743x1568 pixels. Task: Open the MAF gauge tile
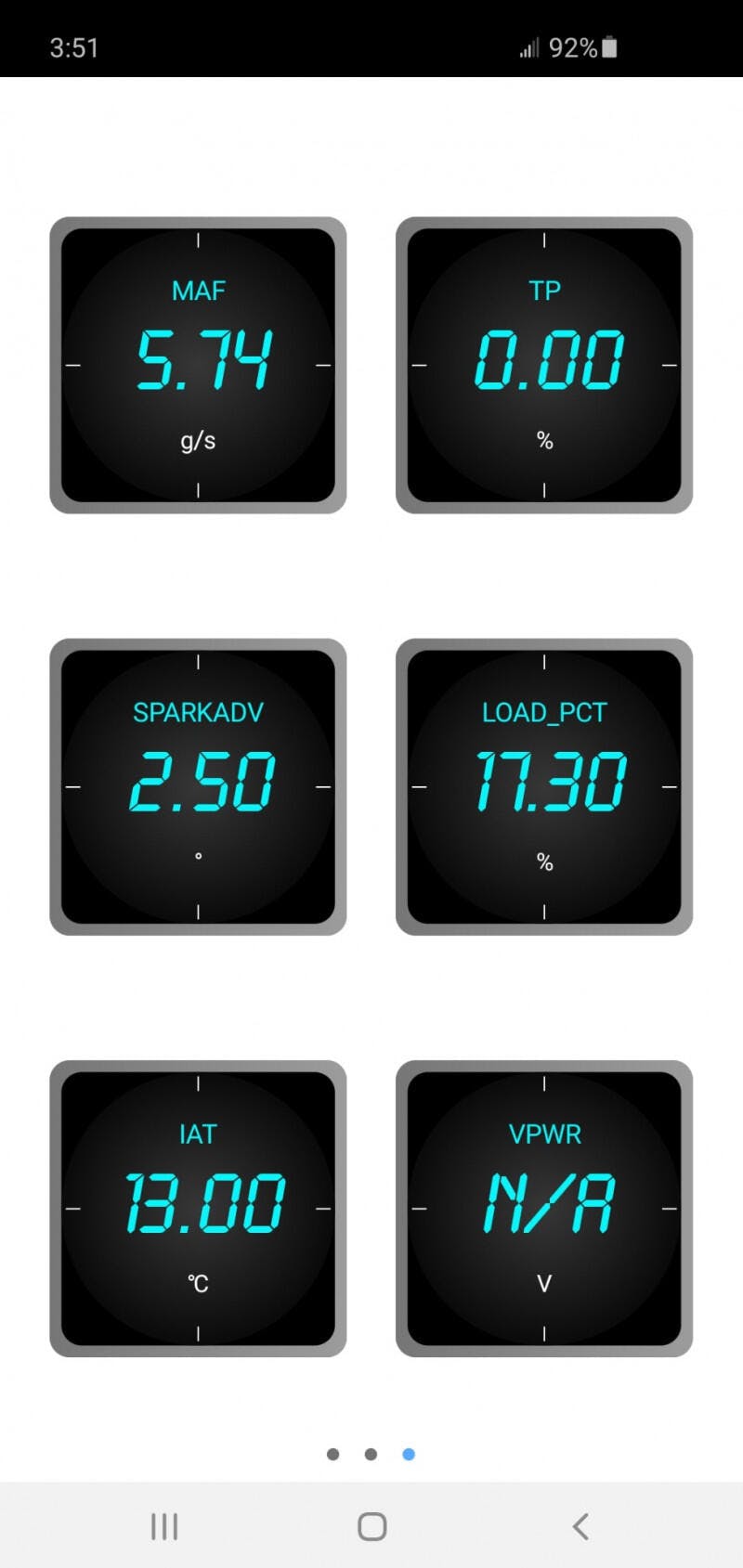(198, 365)
